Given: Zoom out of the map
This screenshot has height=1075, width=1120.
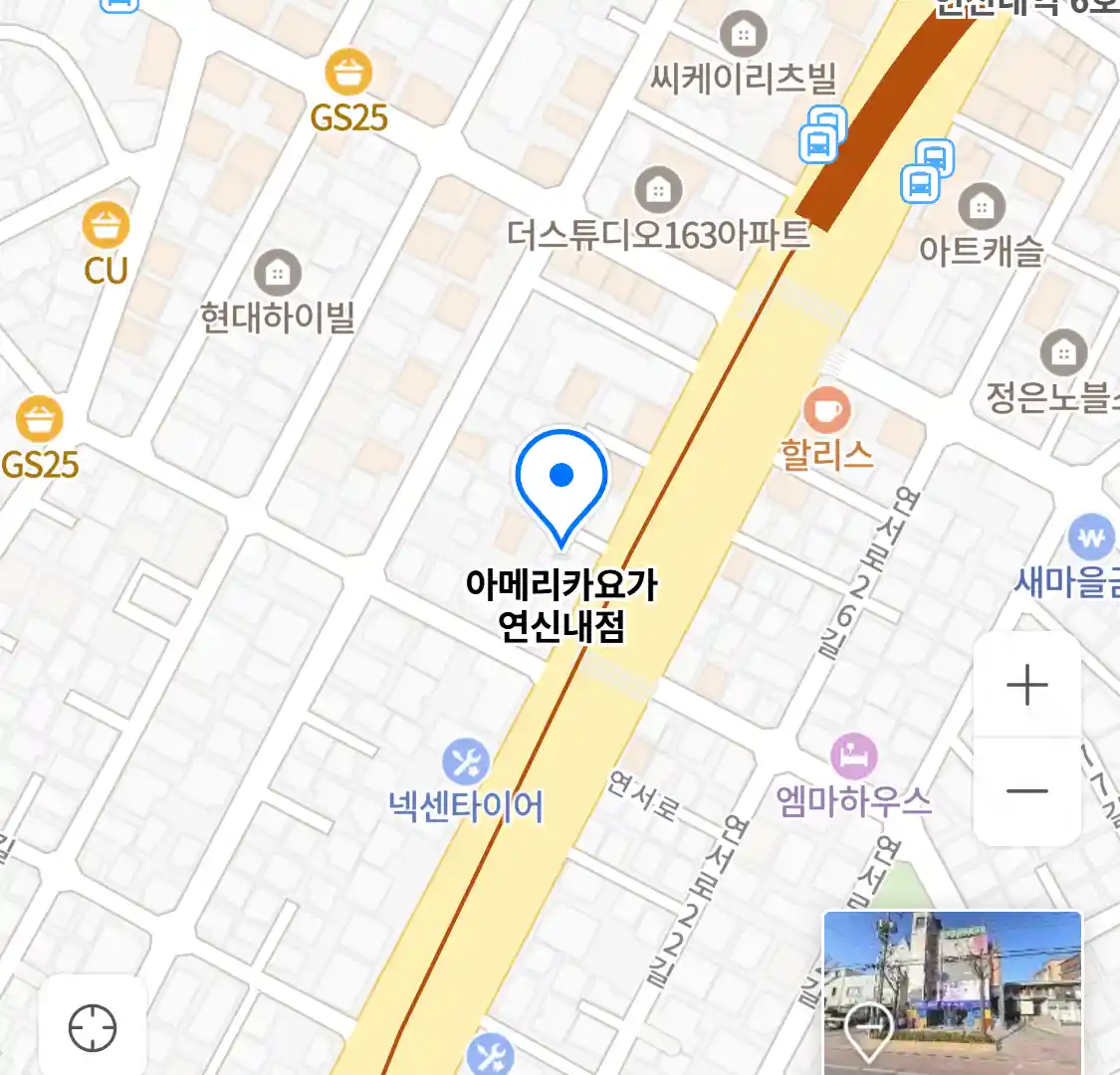Looking at the screenshot, I should click(1026, 791).
